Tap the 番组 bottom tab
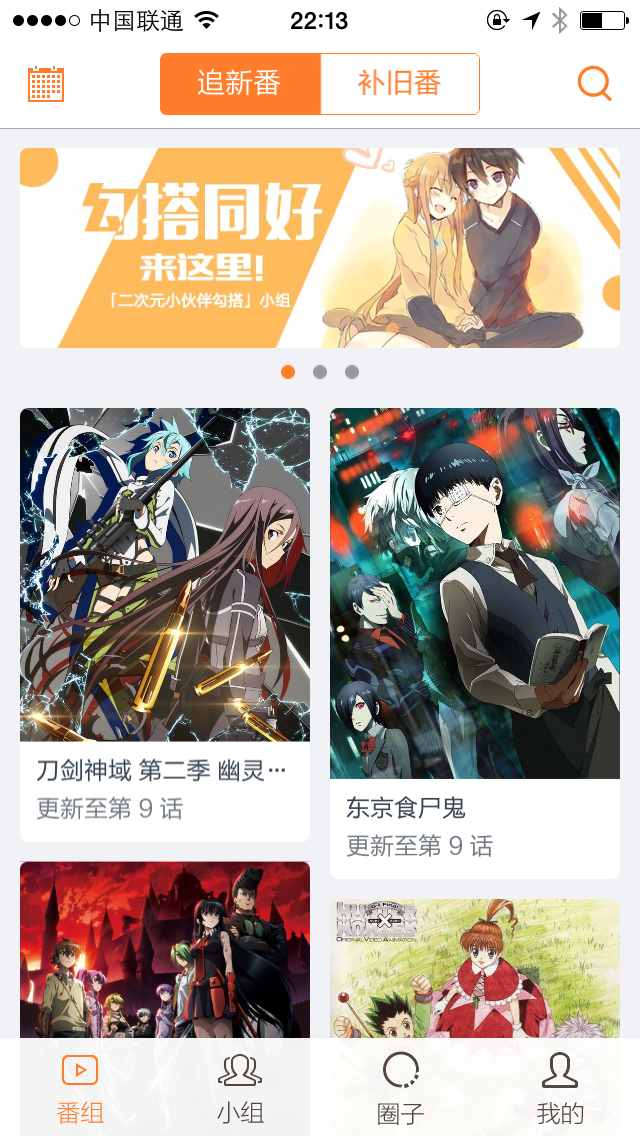Image resolution: width=640 pixels, height=1136 pixels. 80,1088
